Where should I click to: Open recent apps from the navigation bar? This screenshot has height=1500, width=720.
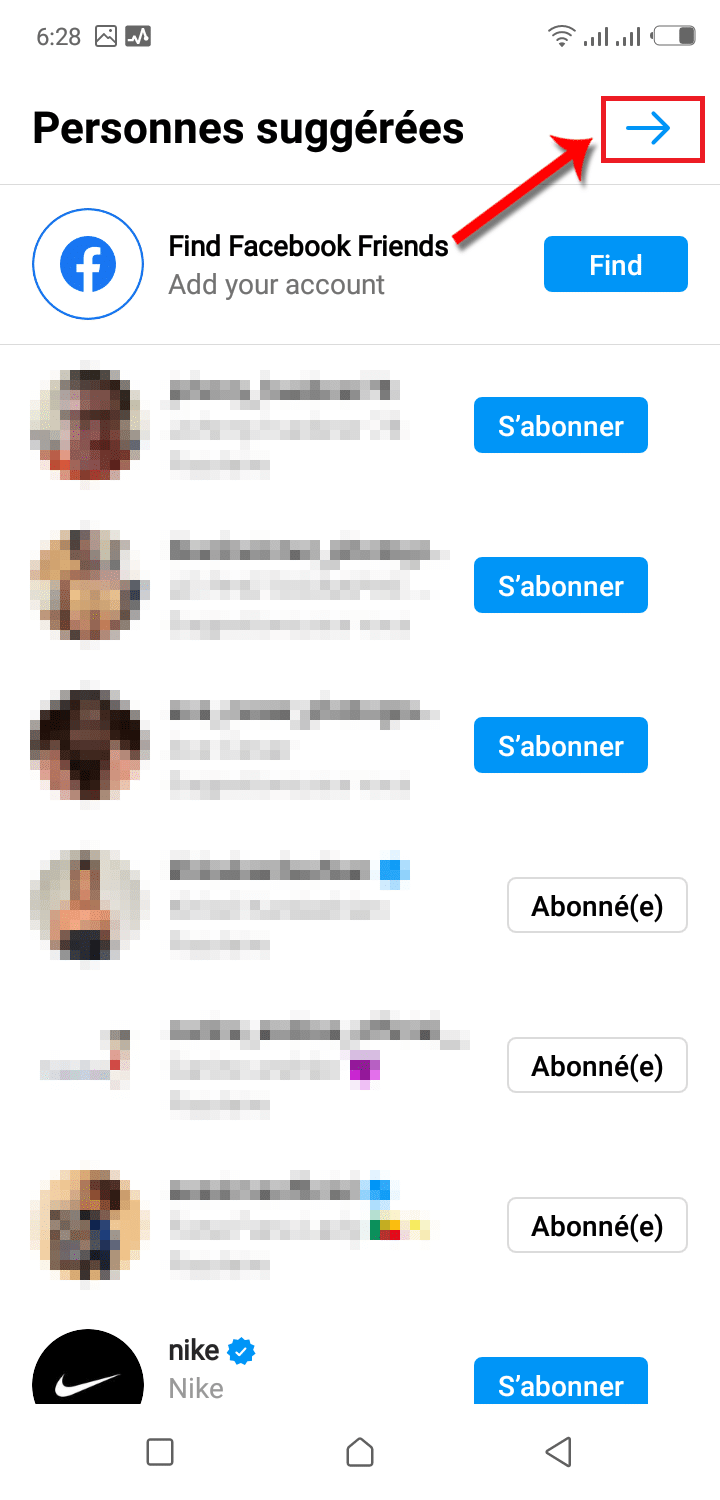(x=160, y=1451)
